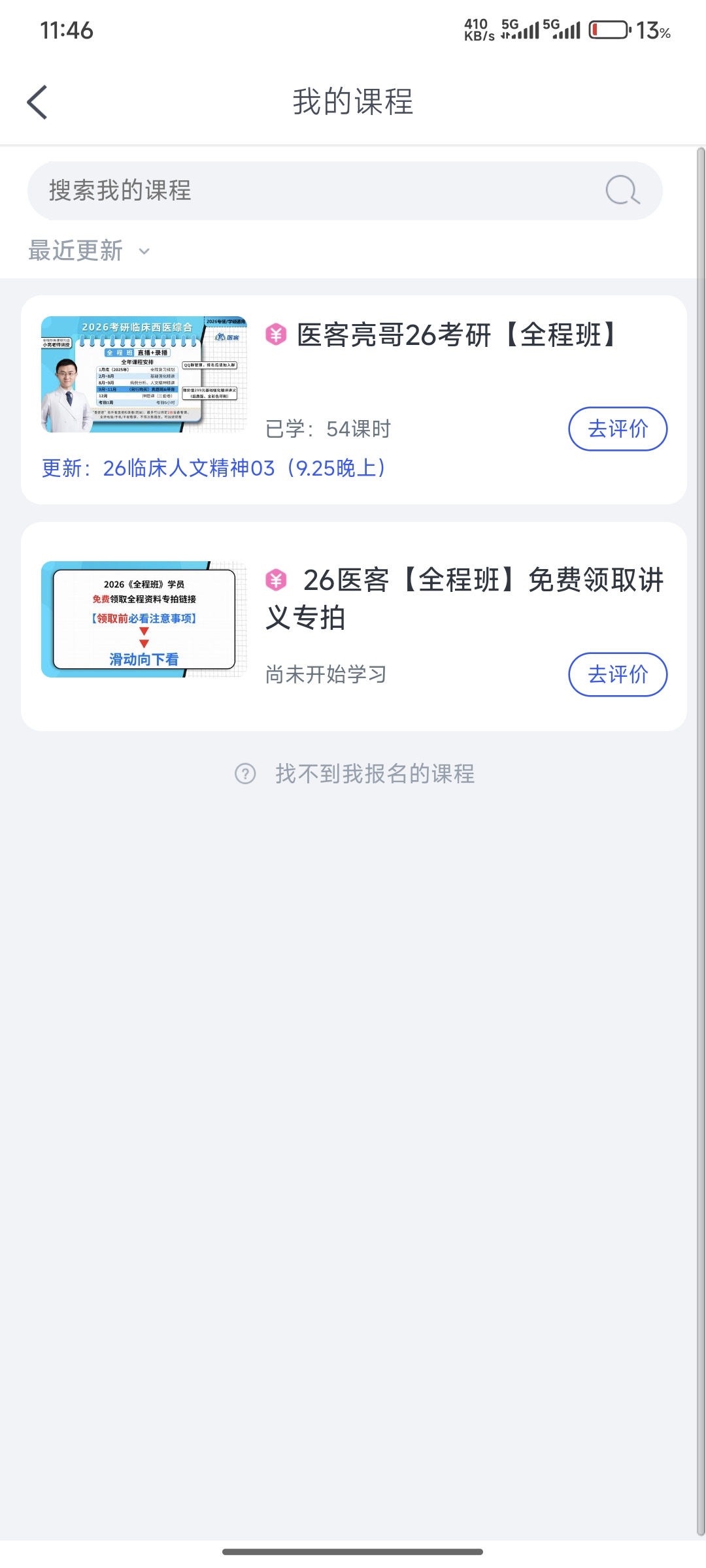The width and height of the screenshot is (706, 1568).
Task: Tap 去评价 for 26医客 免费领取讲义专拍
Action: pos(617,674)
